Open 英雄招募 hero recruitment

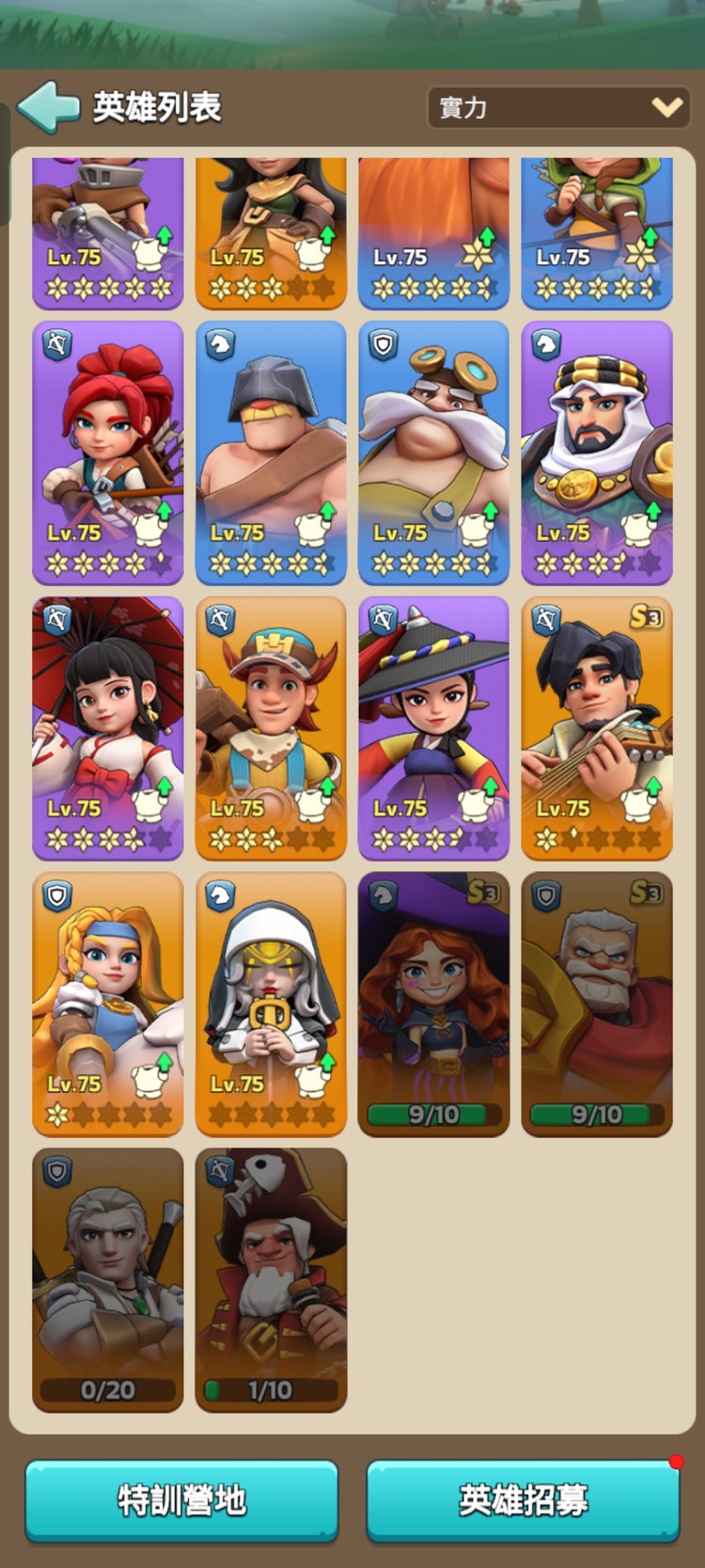[523, 1500]
